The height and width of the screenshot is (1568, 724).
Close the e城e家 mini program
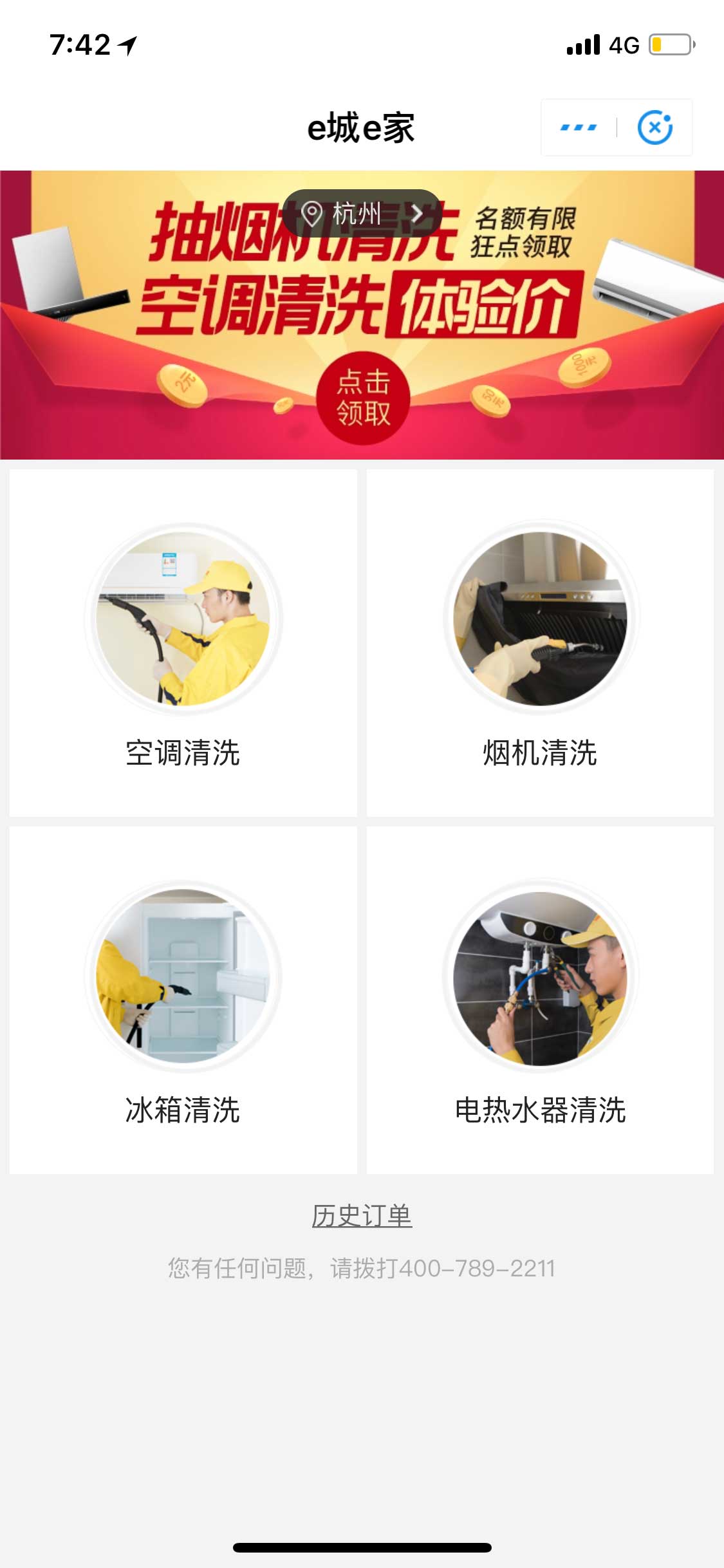tap(654, 127)
